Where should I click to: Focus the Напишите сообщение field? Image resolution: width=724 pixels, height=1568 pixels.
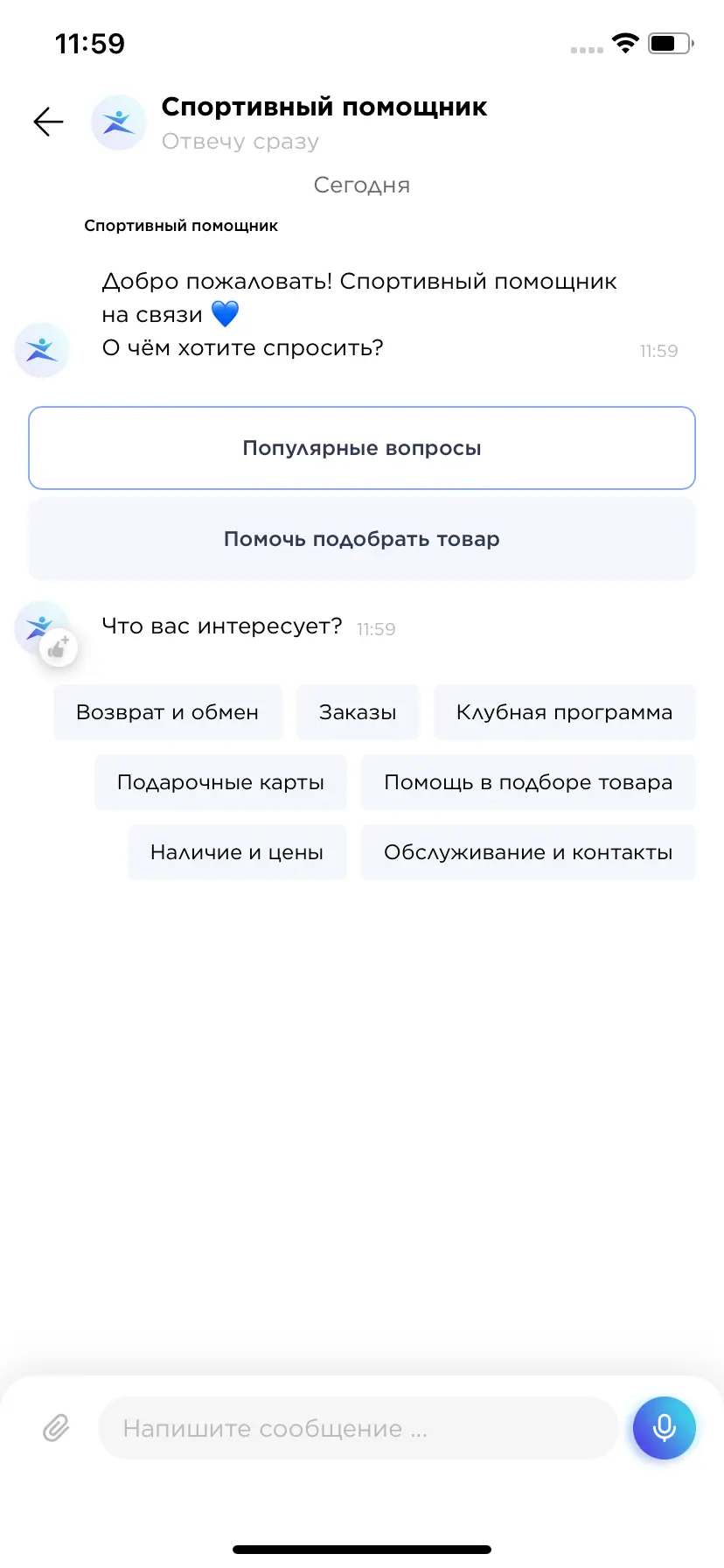tap(359, 1428)
